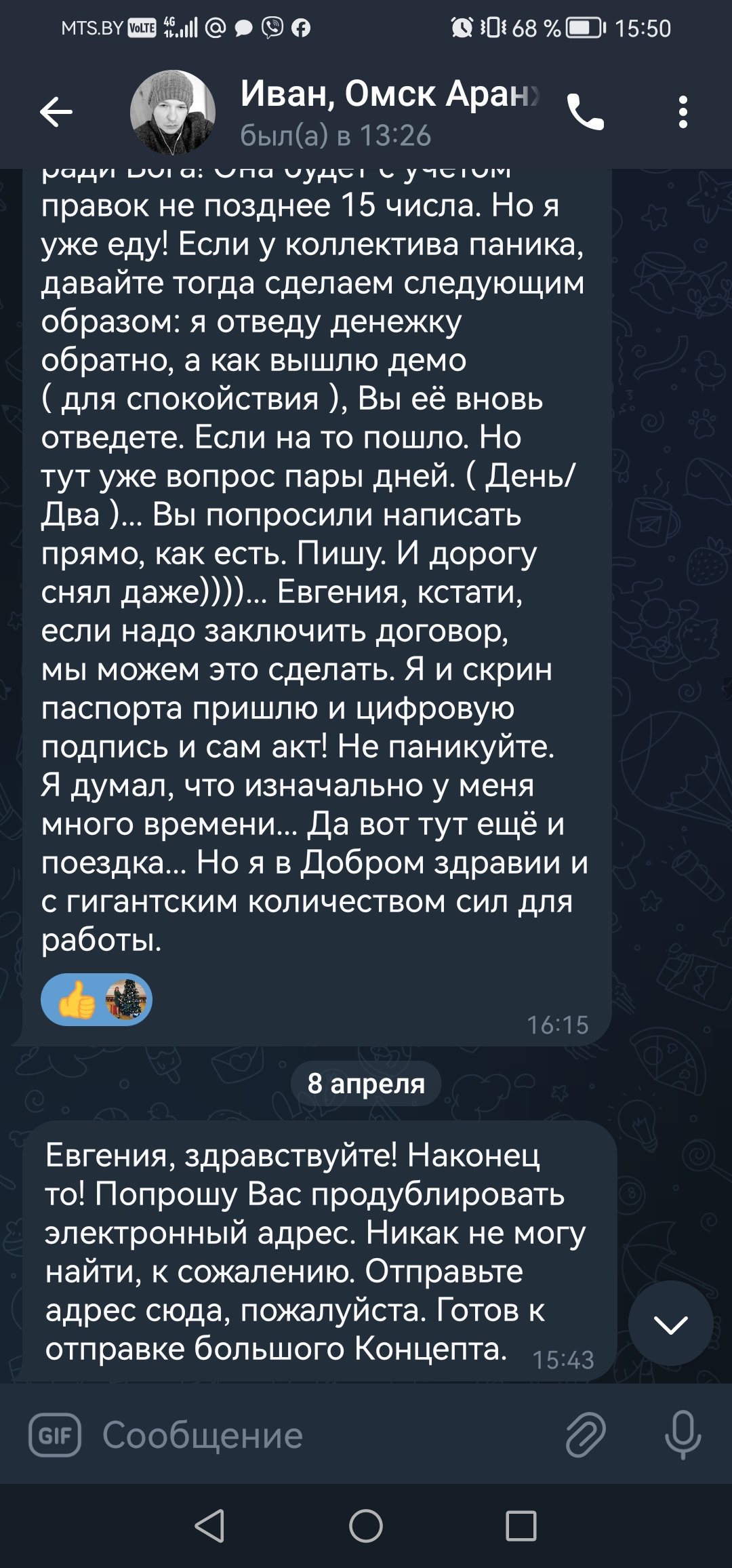Start a voice call with Иван

click(586, 112)
